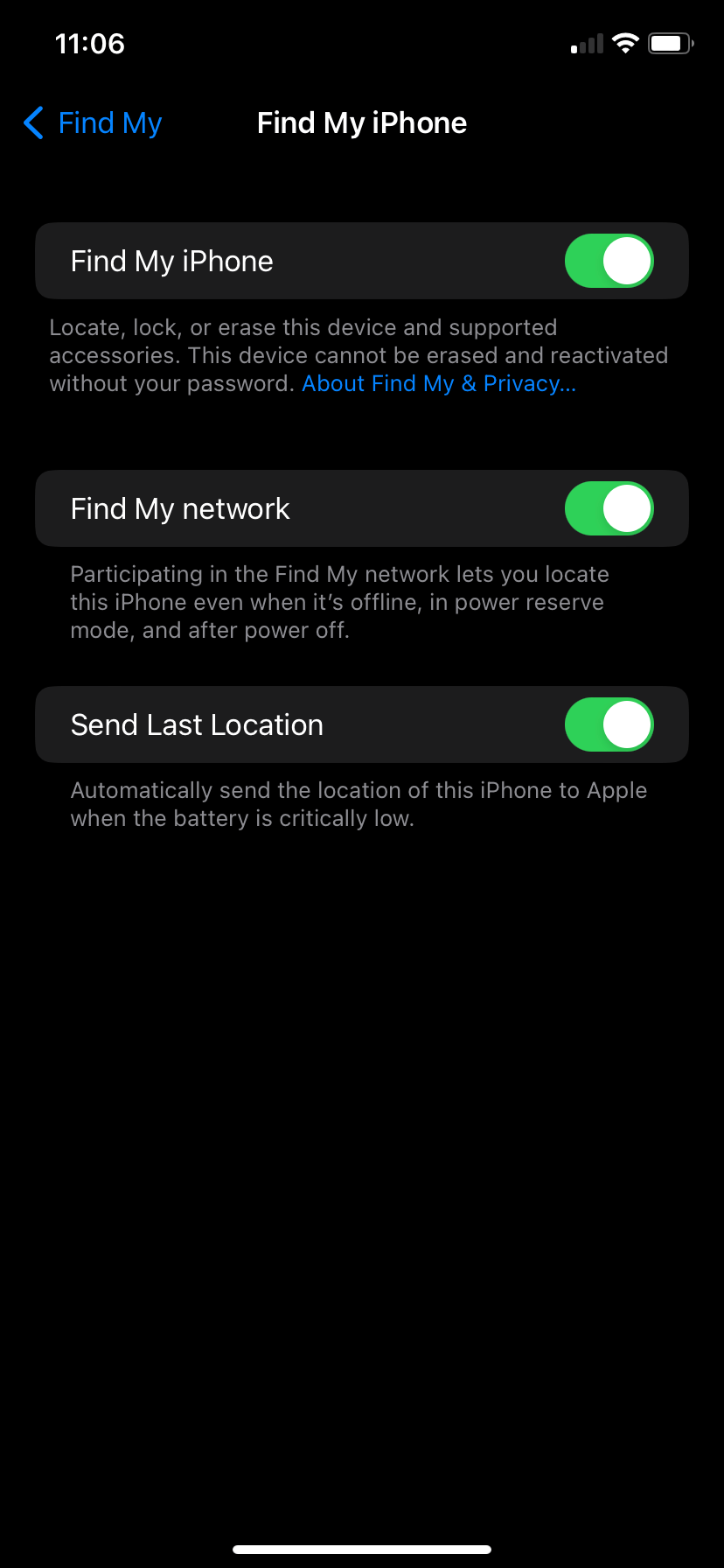Tap the time display in the status bar

point(91,43)
